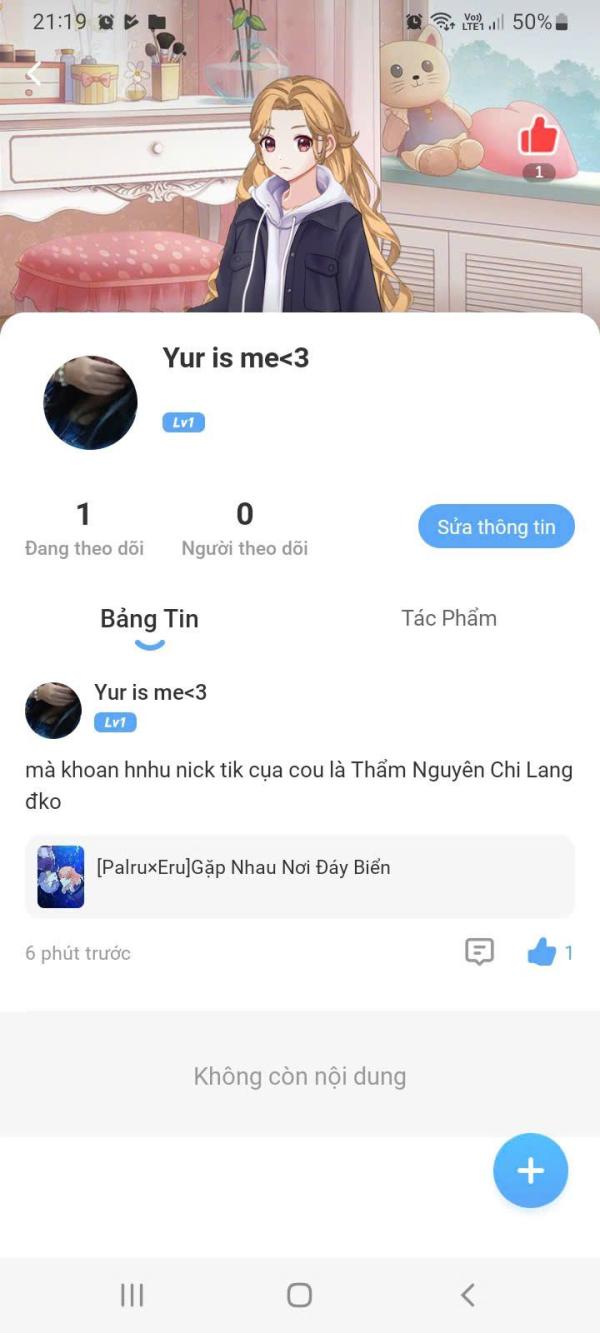Go back using the top-left arrow
Viewport: 600px width, 1333px height.
(34, 73)
